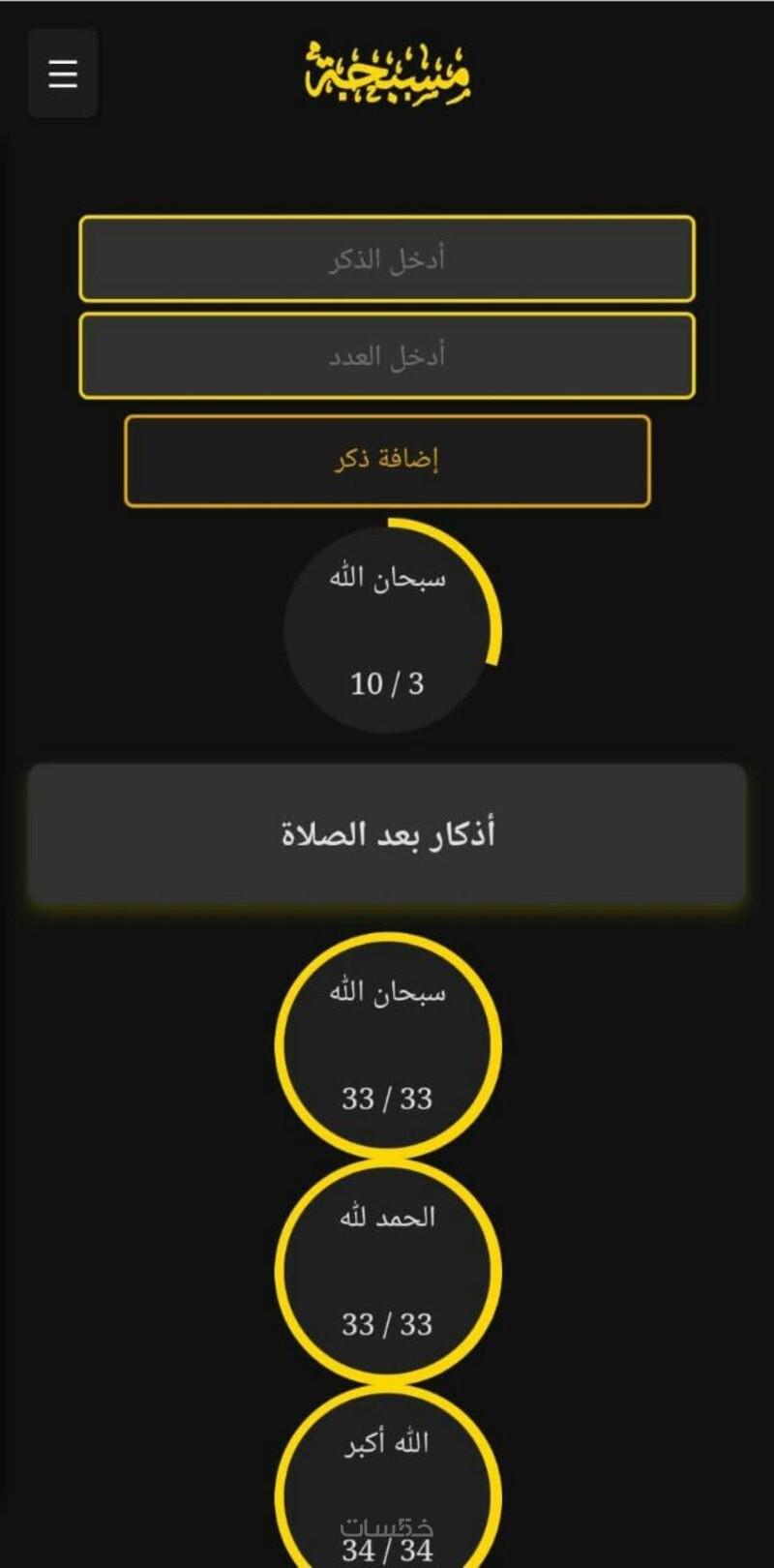The height and width of the screenshot is (1568, 774).
Task: Focus the 'أدخل الذكر' text field
Action: click(x=387, y=258)
